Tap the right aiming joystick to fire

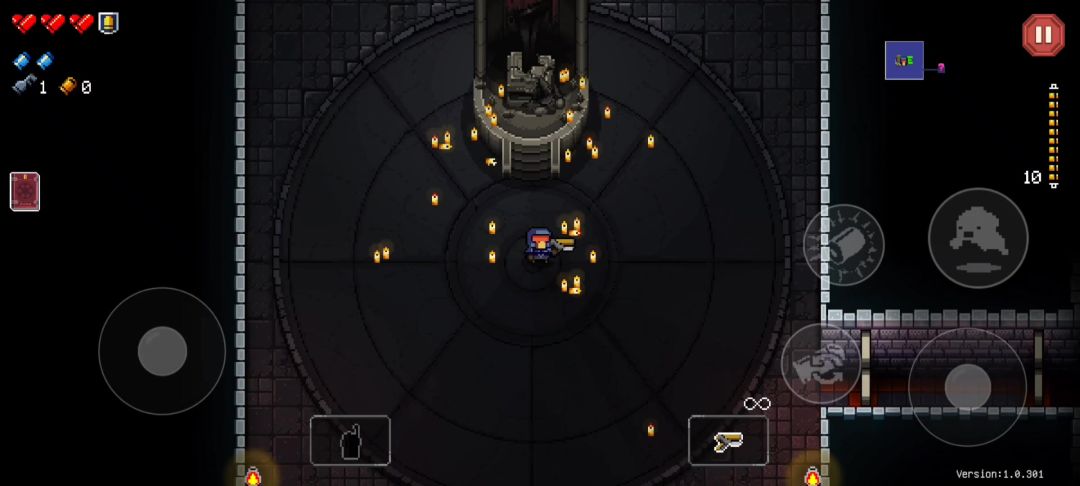point(967,387)
